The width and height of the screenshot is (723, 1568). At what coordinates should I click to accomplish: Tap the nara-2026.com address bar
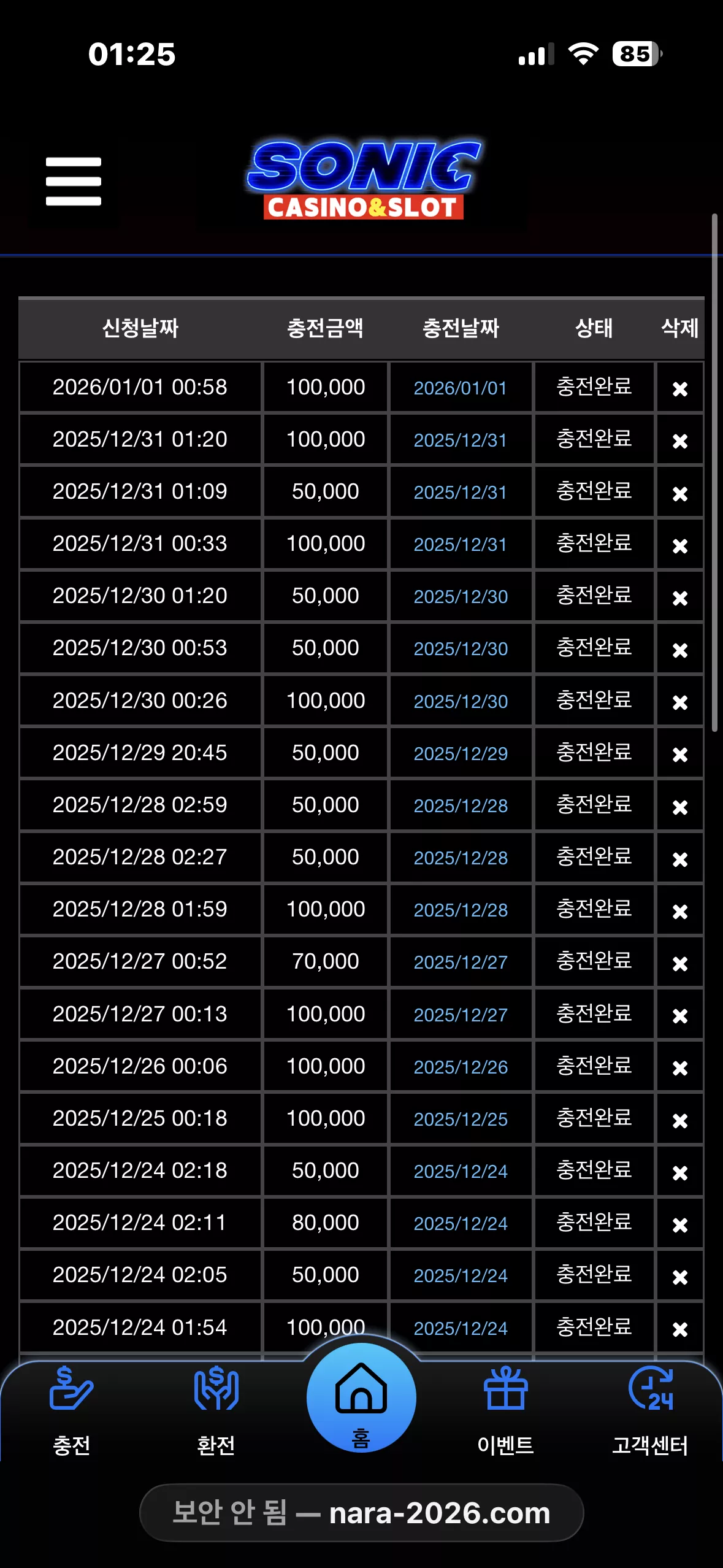(x=362, y=1513)
